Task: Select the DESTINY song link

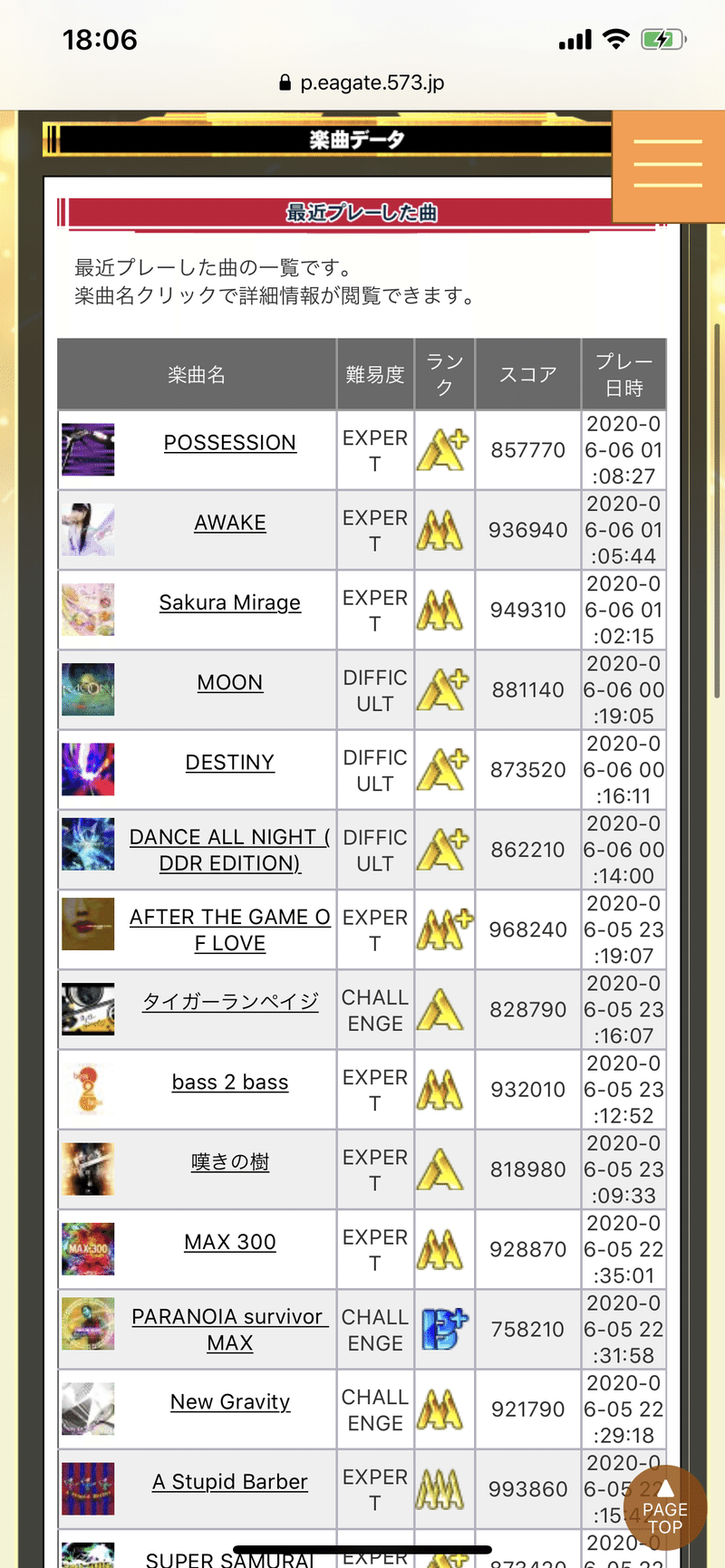Action: click(x=229, y=762)
